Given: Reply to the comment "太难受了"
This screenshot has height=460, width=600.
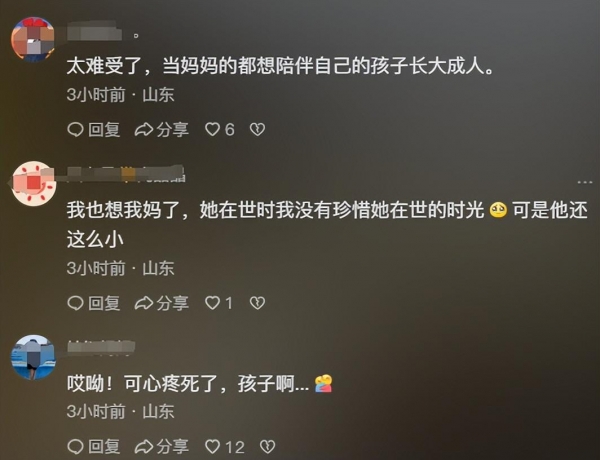Looking at the screenshot, I should click(x=93, y=129).
